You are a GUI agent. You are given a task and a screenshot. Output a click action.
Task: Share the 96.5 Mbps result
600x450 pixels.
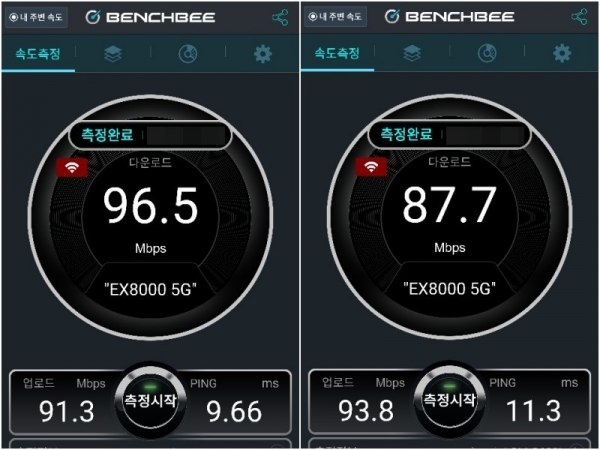tap(280, 18)
